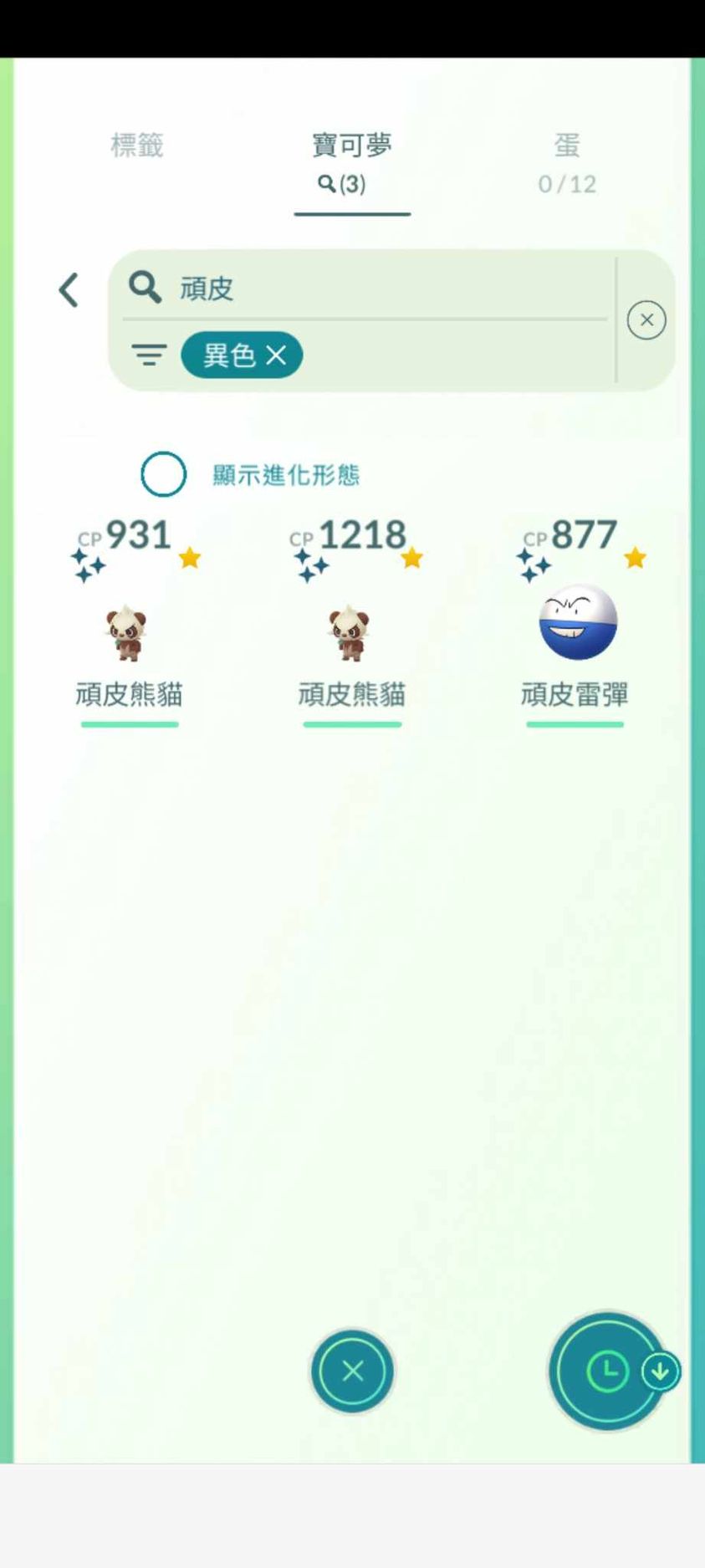Close the Pokémon storage screen

352,1371
